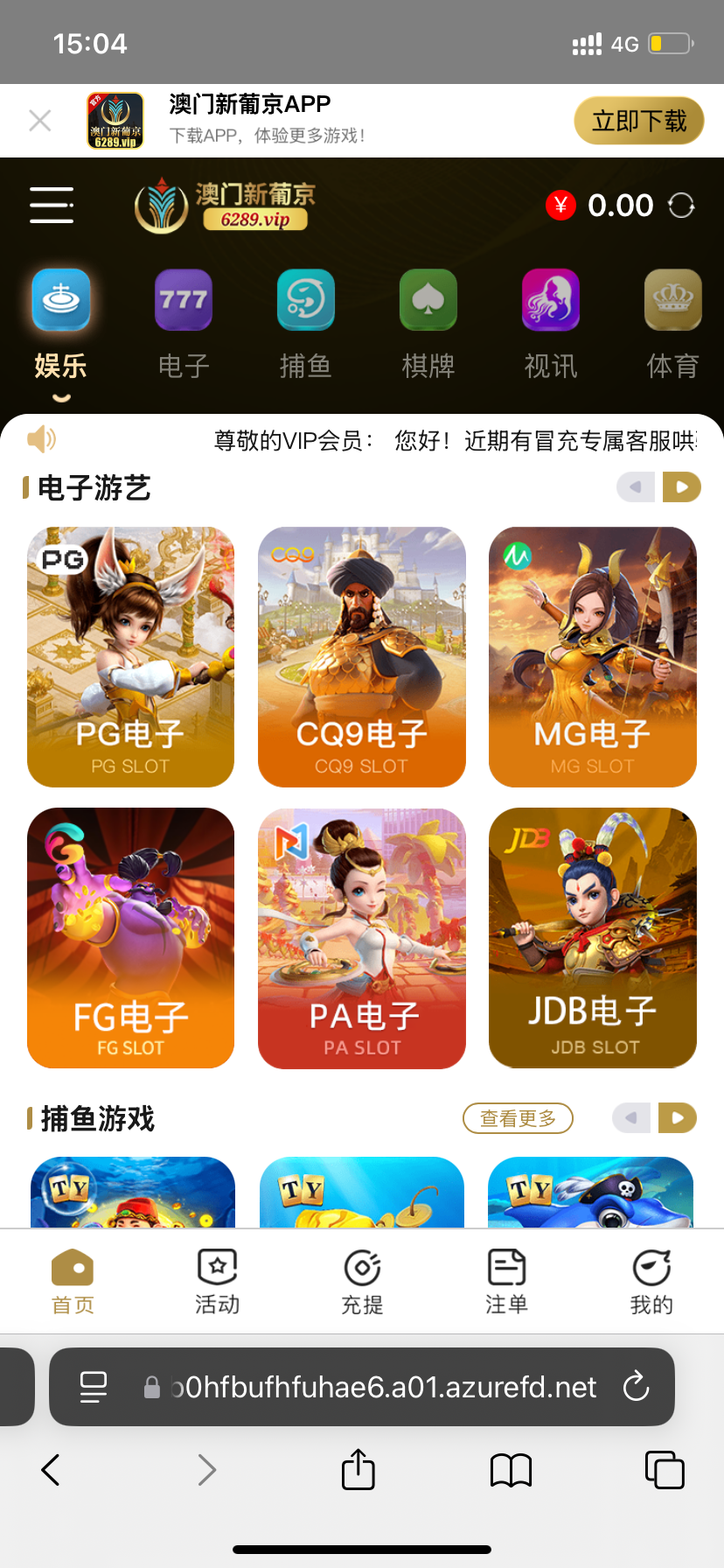
Task: Open the 充提 deposit and withdraw tab
Action: click(362, 1282)
